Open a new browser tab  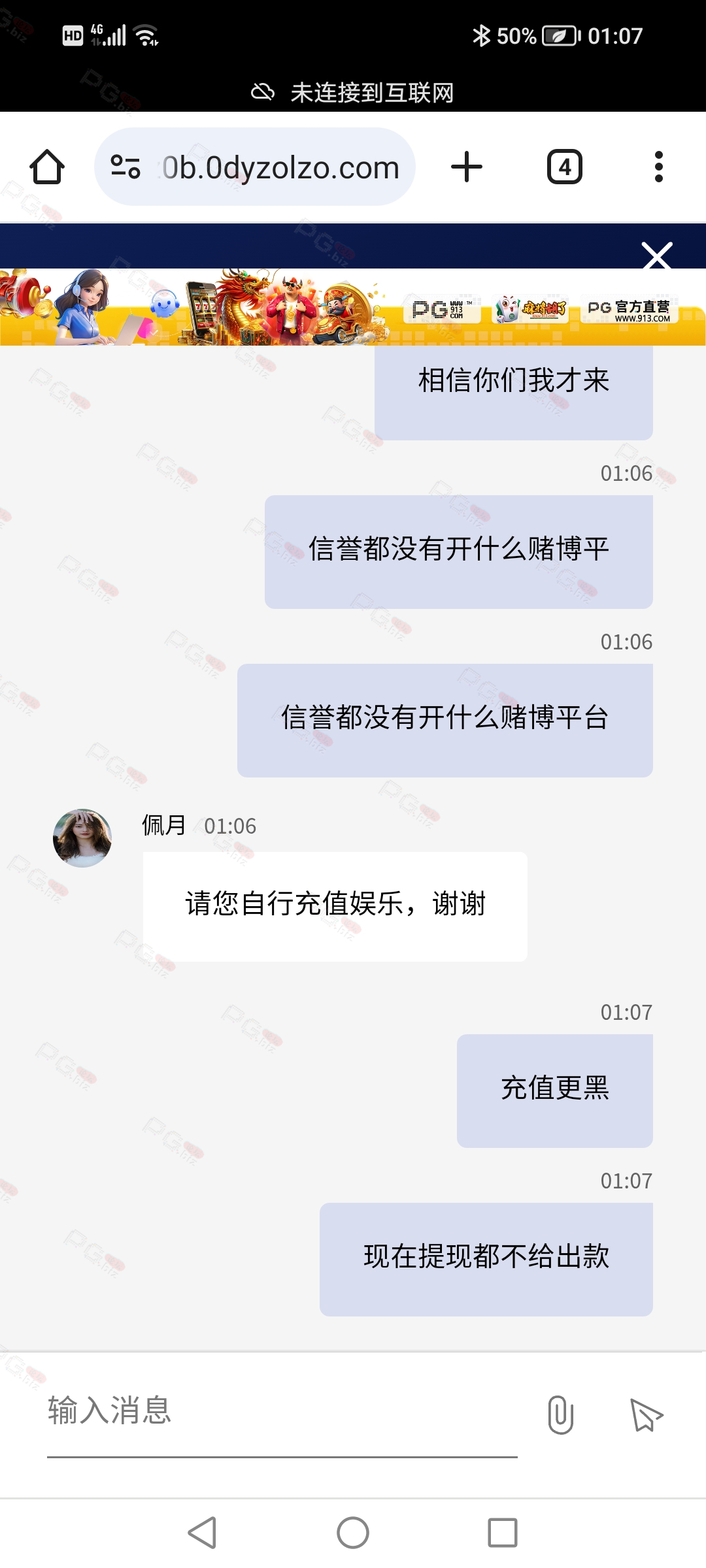coord(467,167)
